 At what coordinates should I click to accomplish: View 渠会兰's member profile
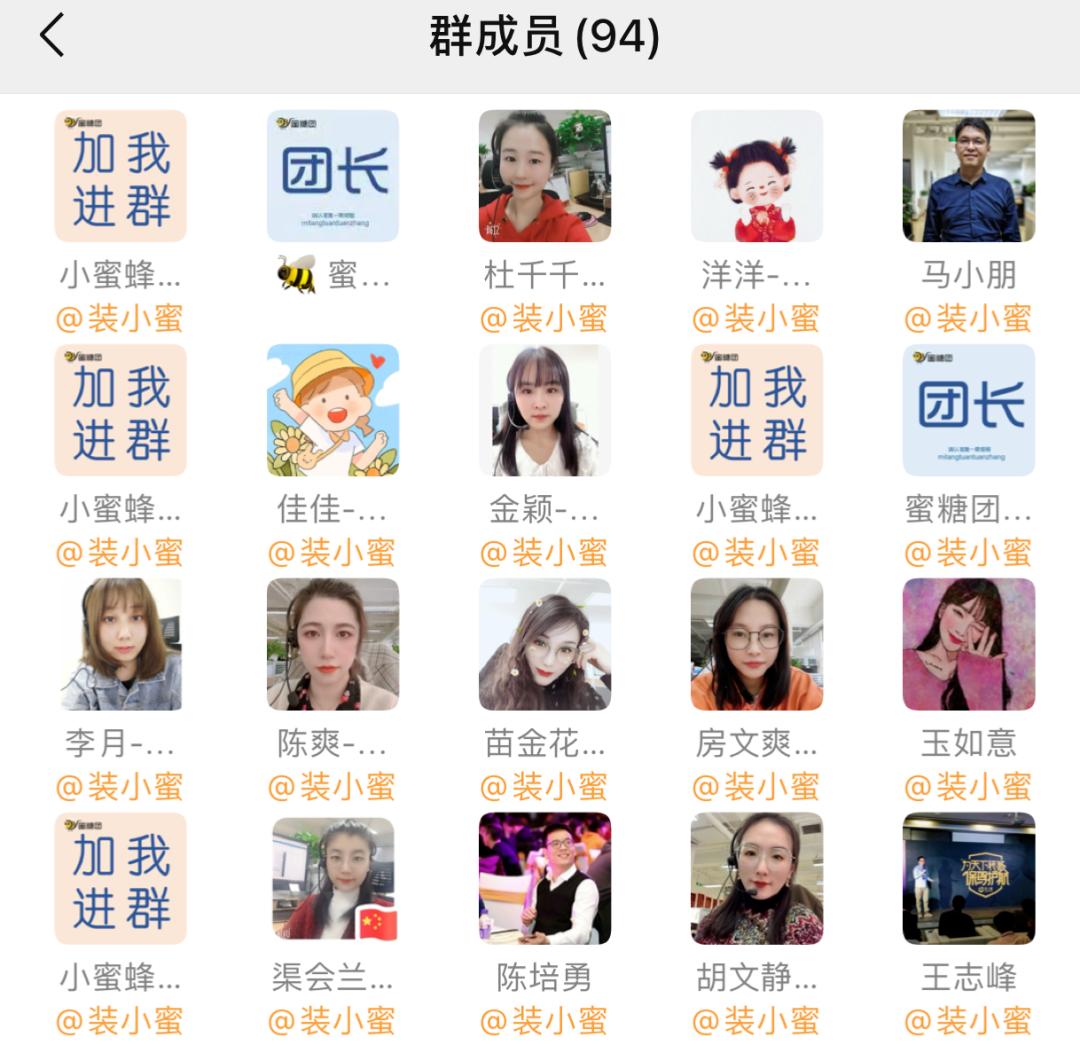coord(332,878)
